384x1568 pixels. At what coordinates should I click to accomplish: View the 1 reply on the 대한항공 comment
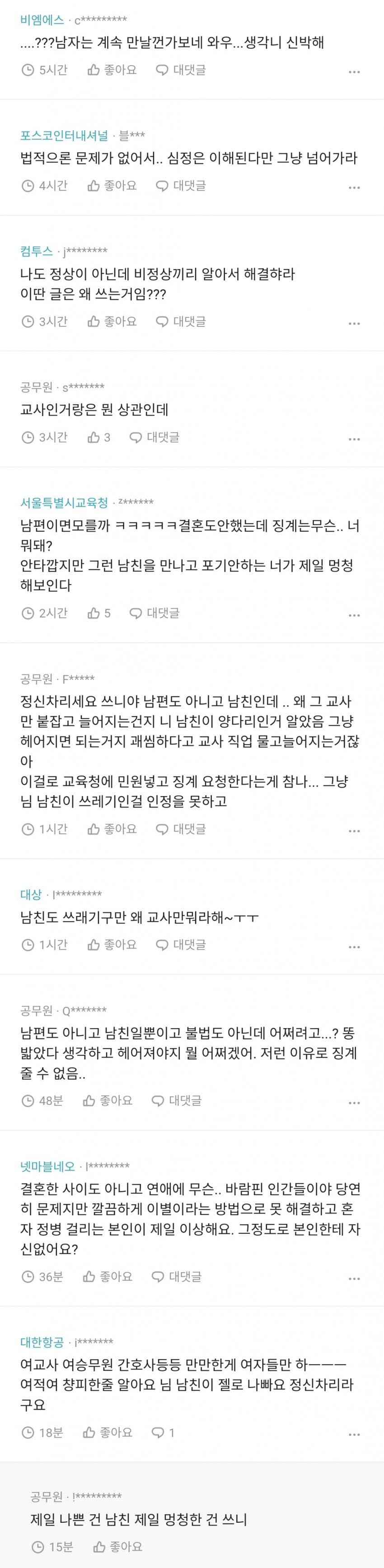(x=163, y=1432)
